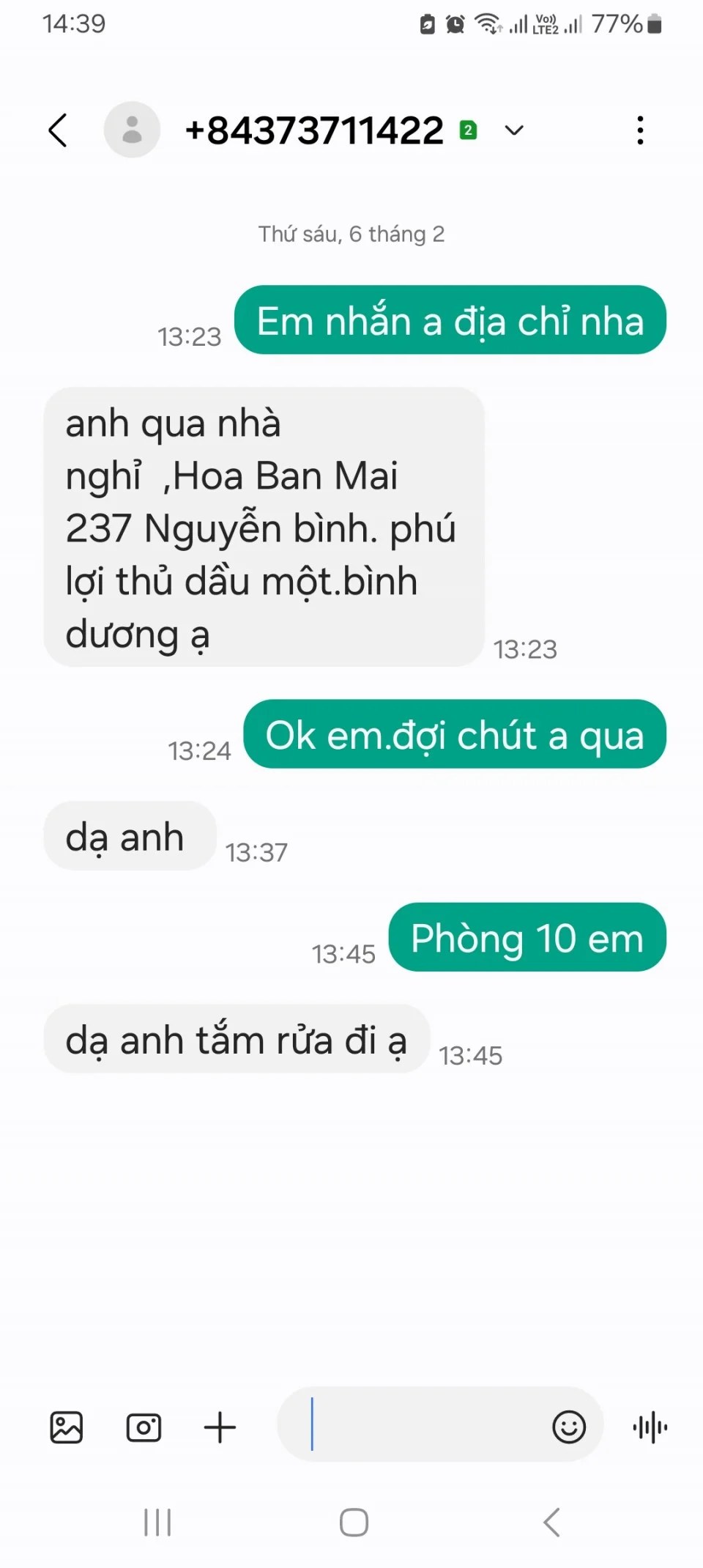Attach a picture from gallery

(x=66, y=1427)
